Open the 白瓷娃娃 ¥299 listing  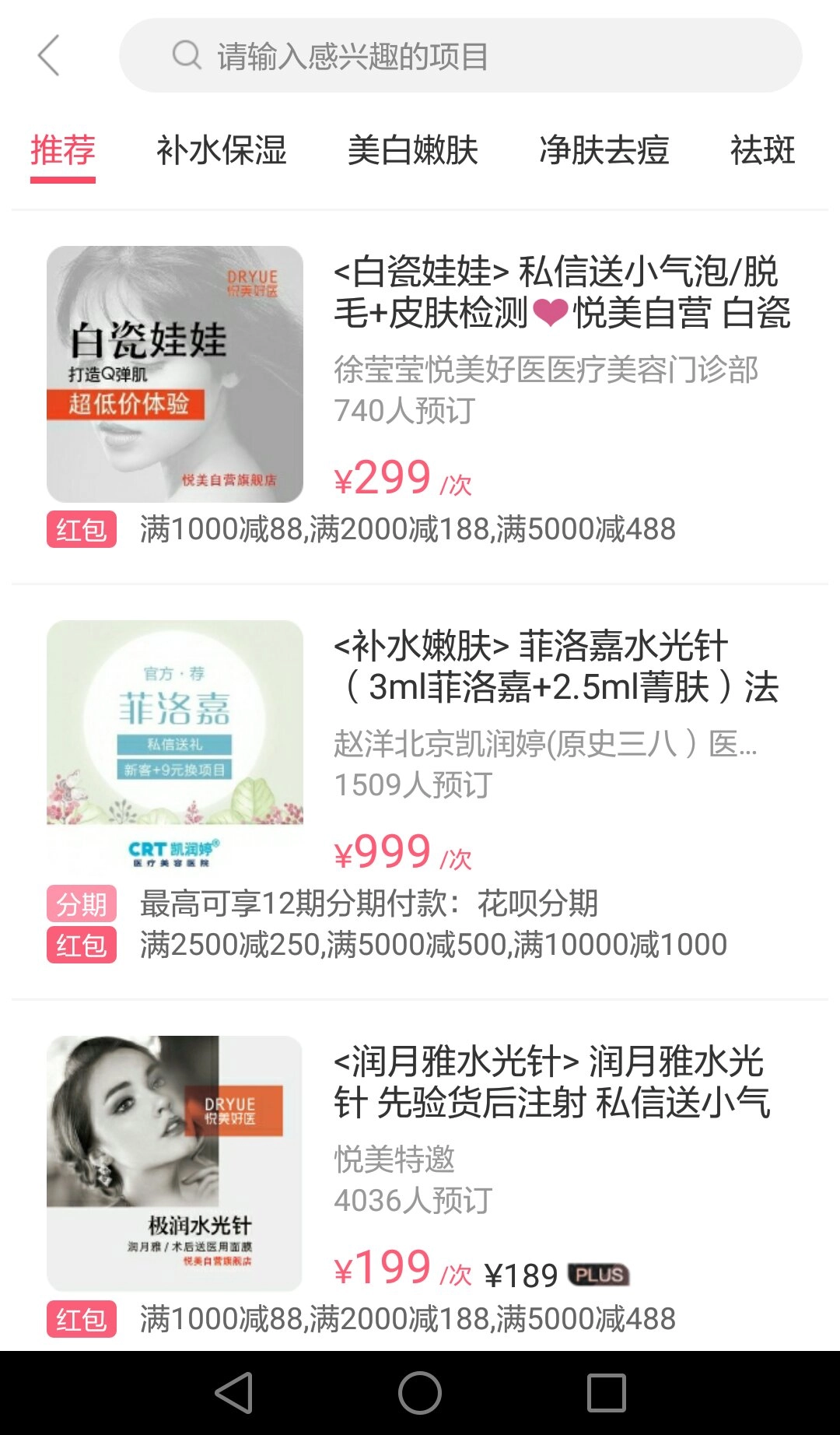420,375
